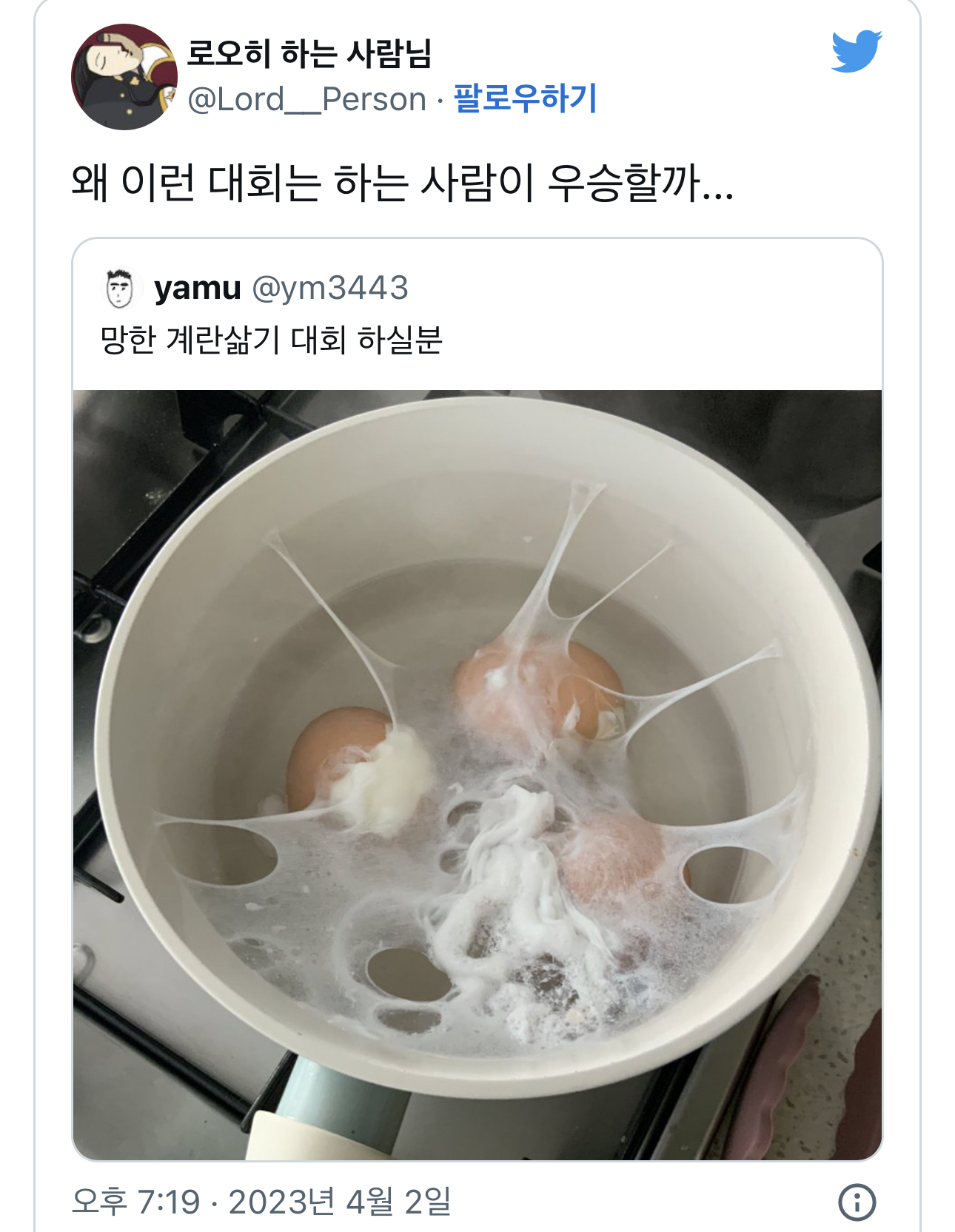The image size is (955, 1232).
Task: Open the Twitter bird logo link
Action: point(856,52)
